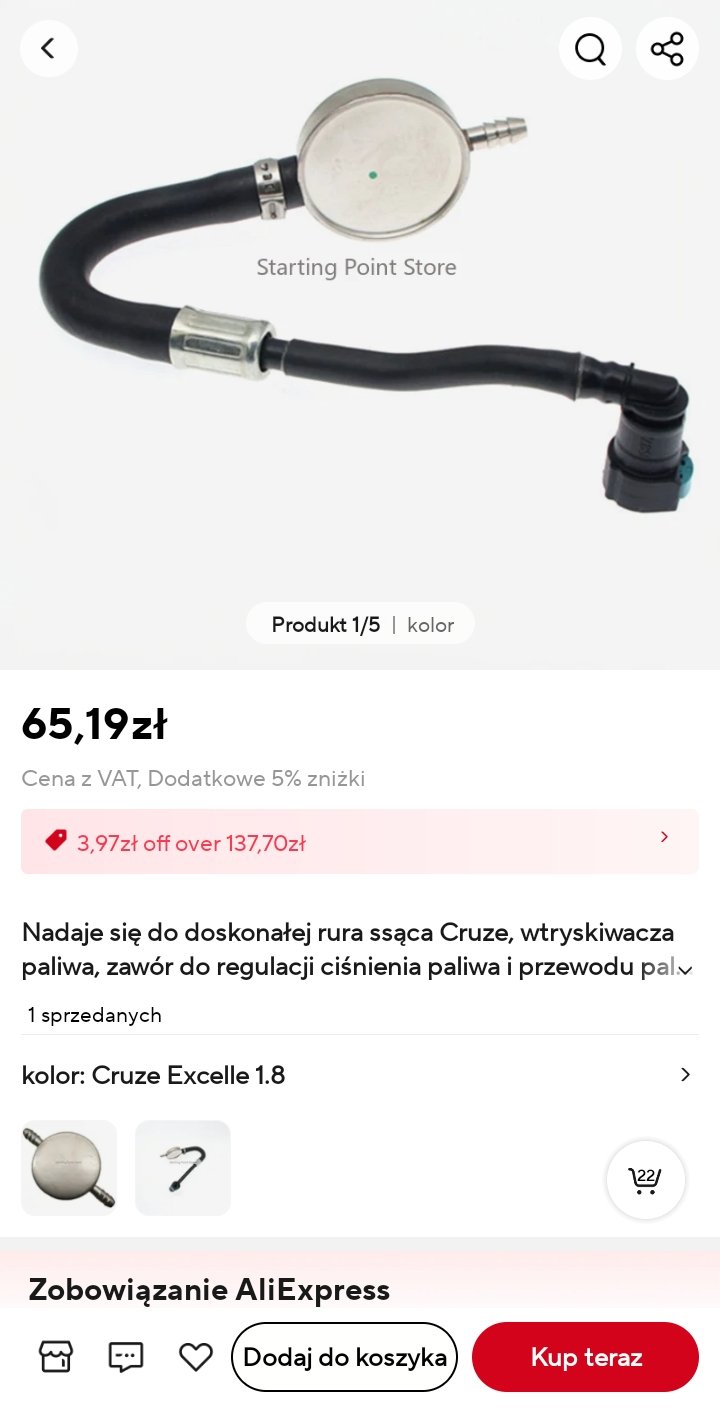The width and height of the screenshot is (720, 1410).
Task: Go back to the previous page
Action: 48,48
